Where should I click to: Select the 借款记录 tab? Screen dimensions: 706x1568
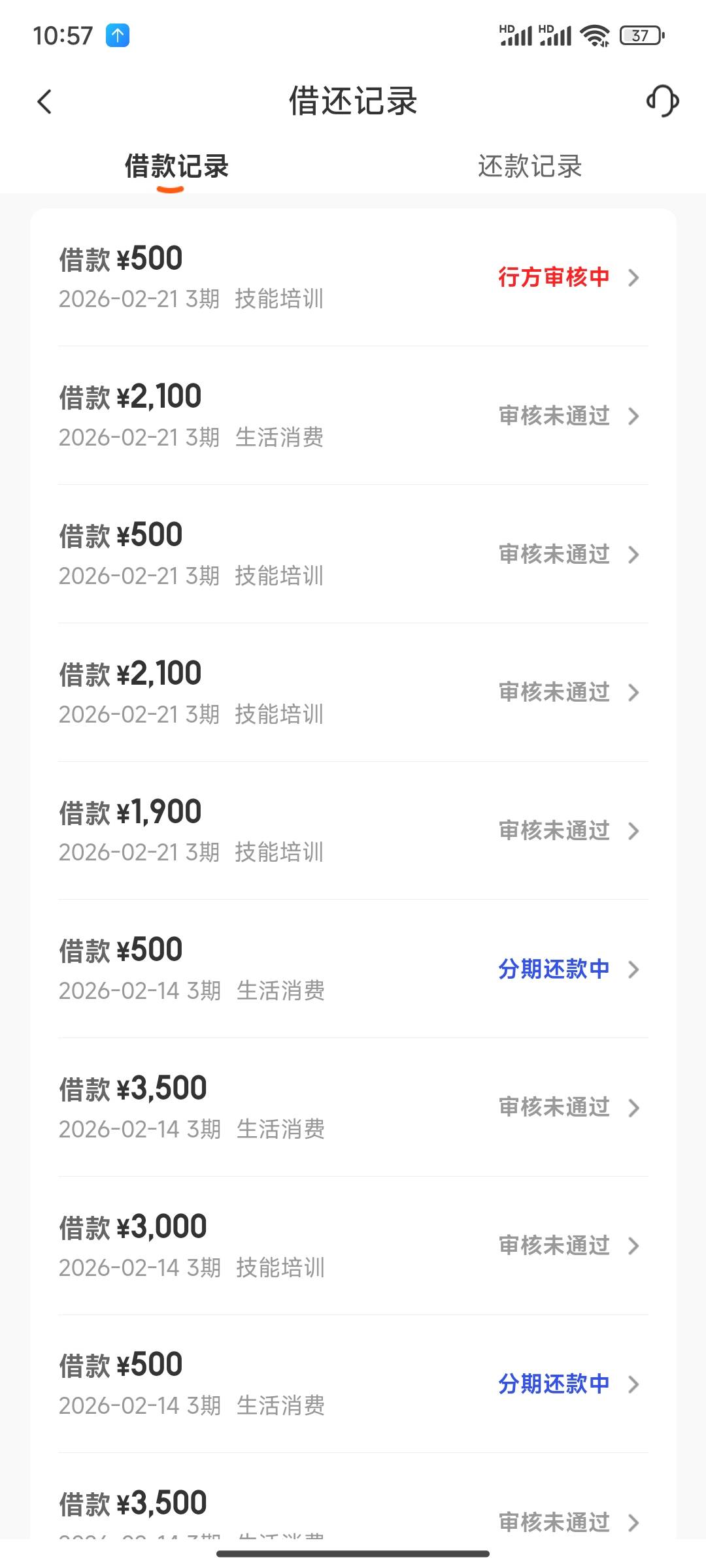pyautogui.click(x=176, y=167)
